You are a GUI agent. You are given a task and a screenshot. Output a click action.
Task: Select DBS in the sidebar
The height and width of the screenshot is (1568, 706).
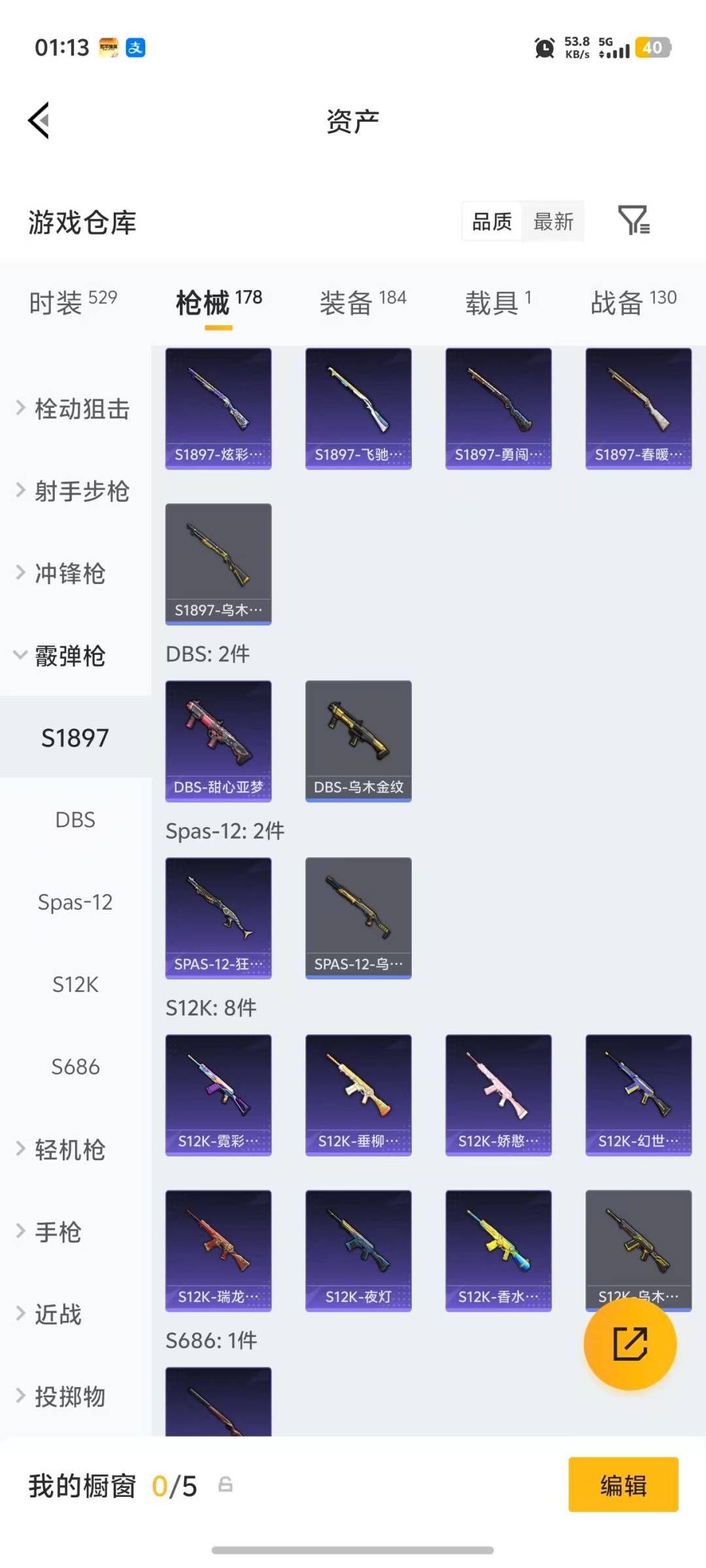coord(75,820)
